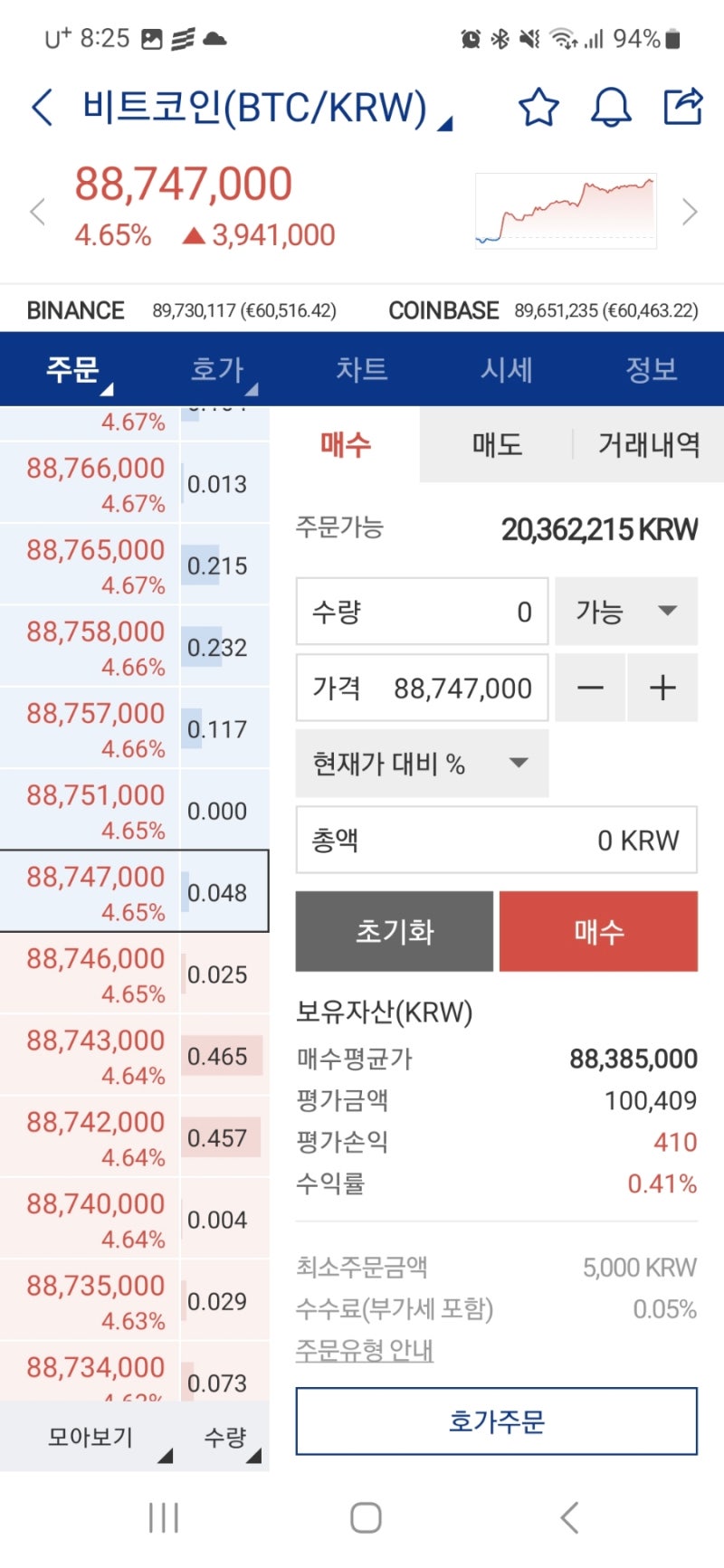Click the back arrow to leave BTC/KRW screen
The height and width of the screenshot is (1568, 724).
click(42, 106)
